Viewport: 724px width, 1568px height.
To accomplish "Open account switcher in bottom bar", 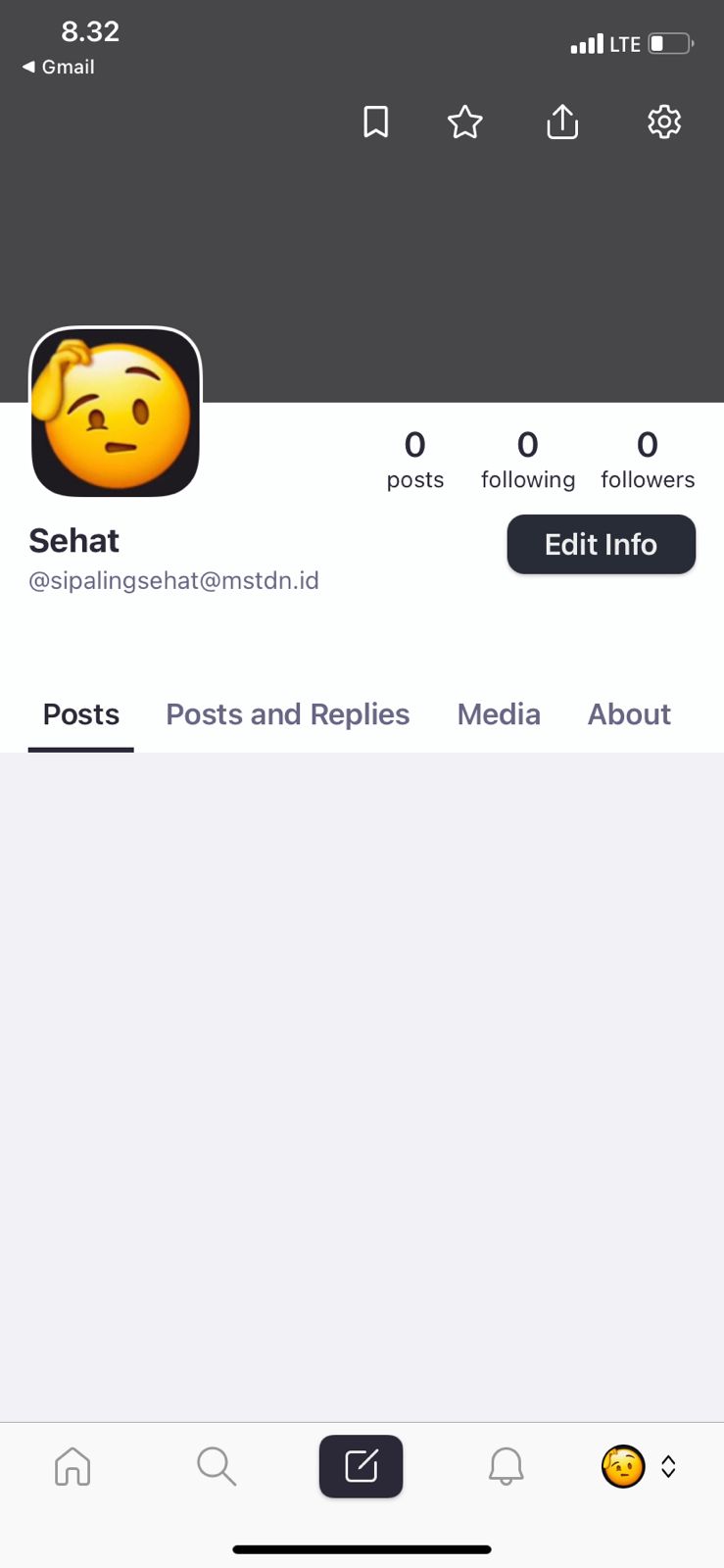I will (639, 1467).
